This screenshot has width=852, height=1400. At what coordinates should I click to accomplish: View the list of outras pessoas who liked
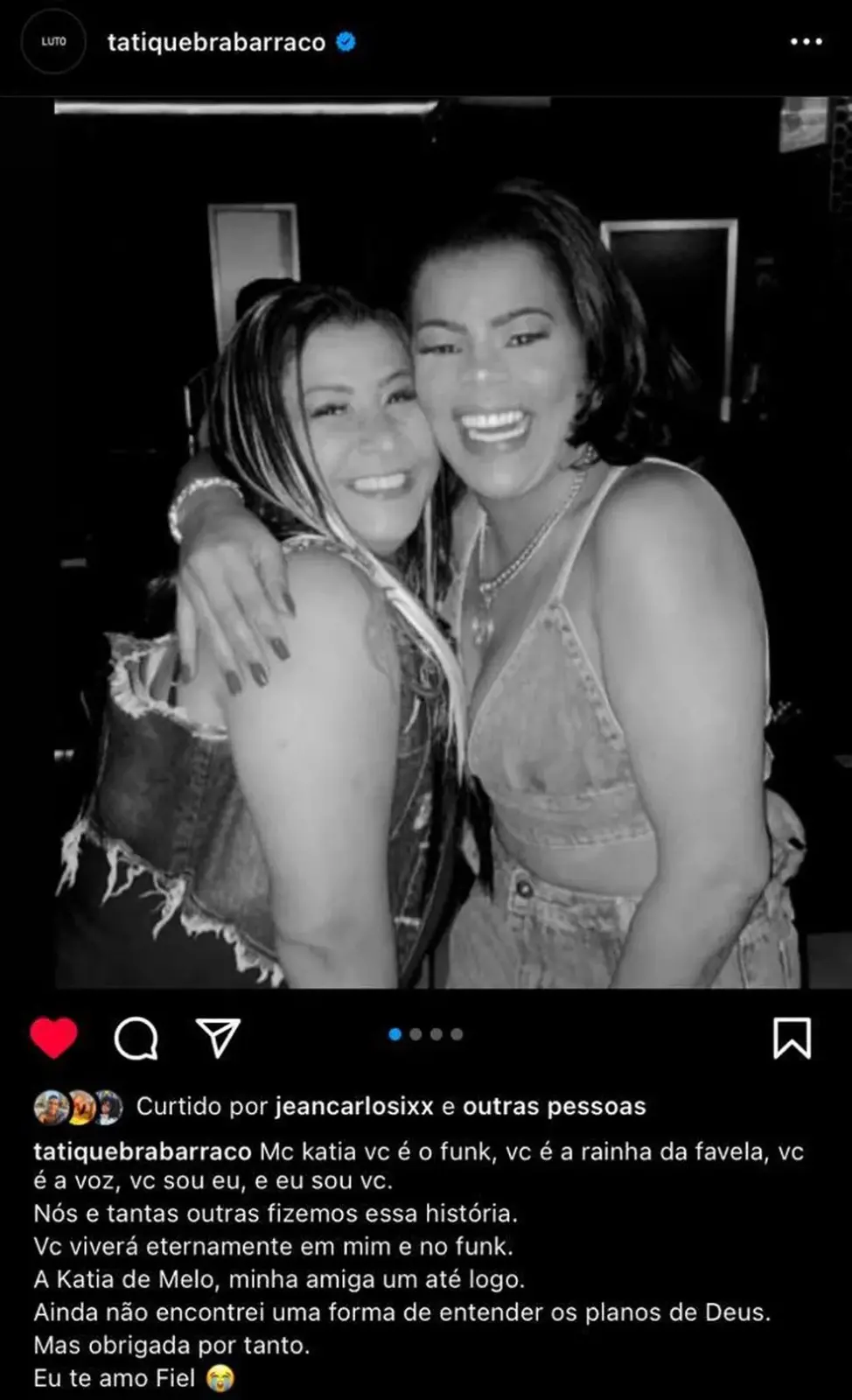[554, 1107]
